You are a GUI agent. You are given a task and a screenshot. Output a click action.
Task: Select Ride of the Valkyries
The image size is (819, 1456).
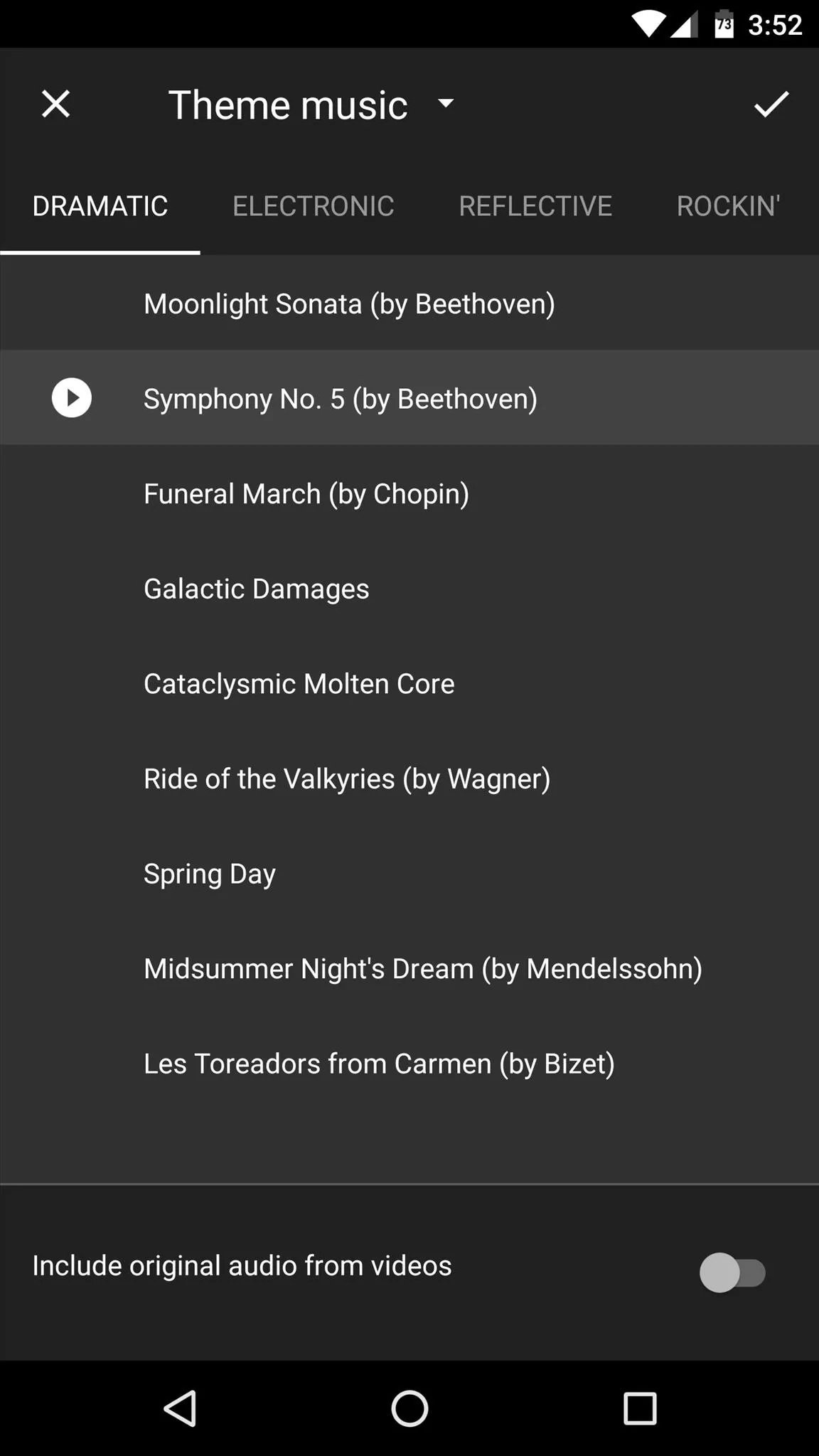pyautogui.click(x=409, y=778)
